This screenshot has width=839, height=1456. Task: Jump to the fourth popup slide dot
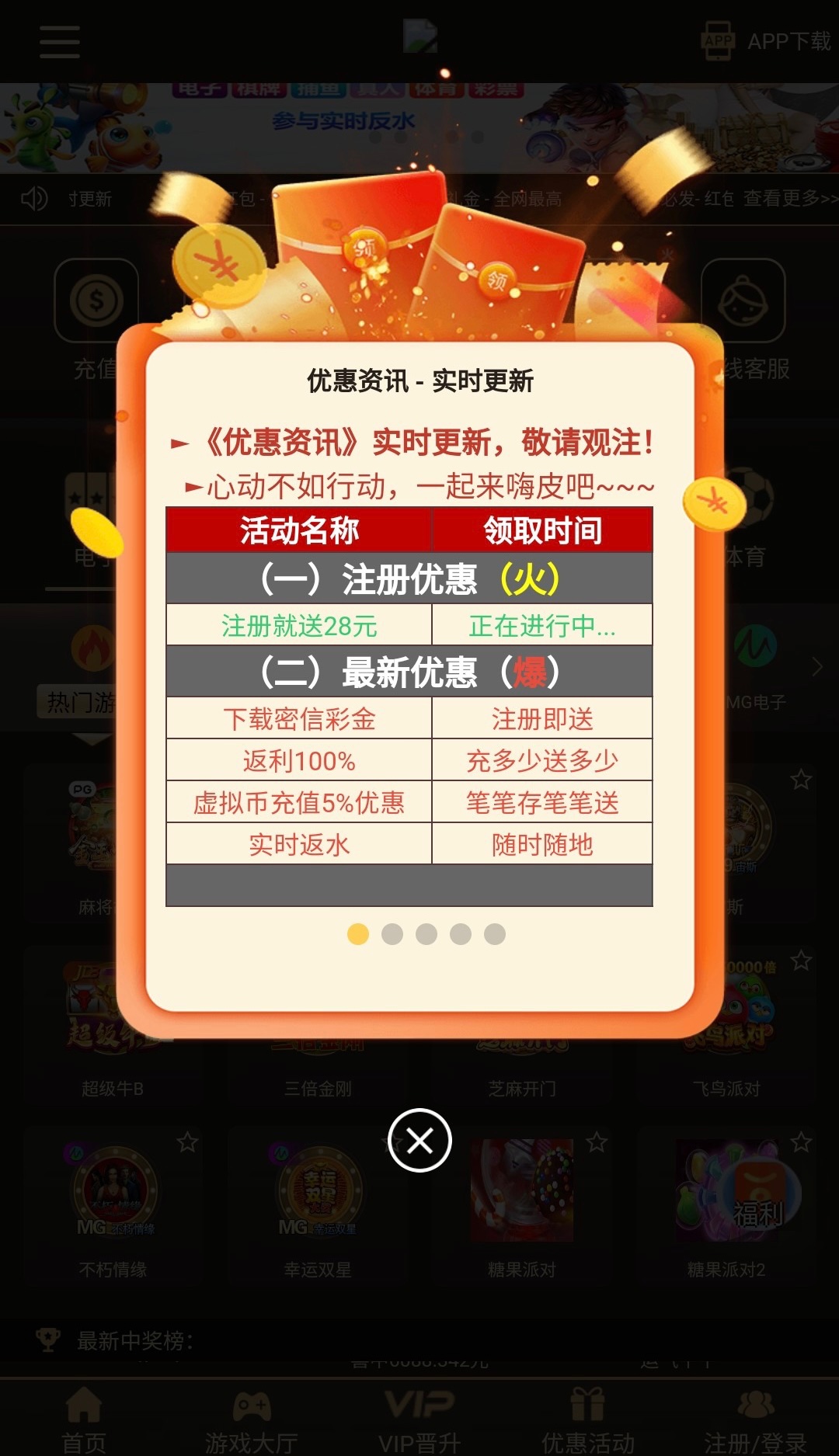click(x=461, y=934)
